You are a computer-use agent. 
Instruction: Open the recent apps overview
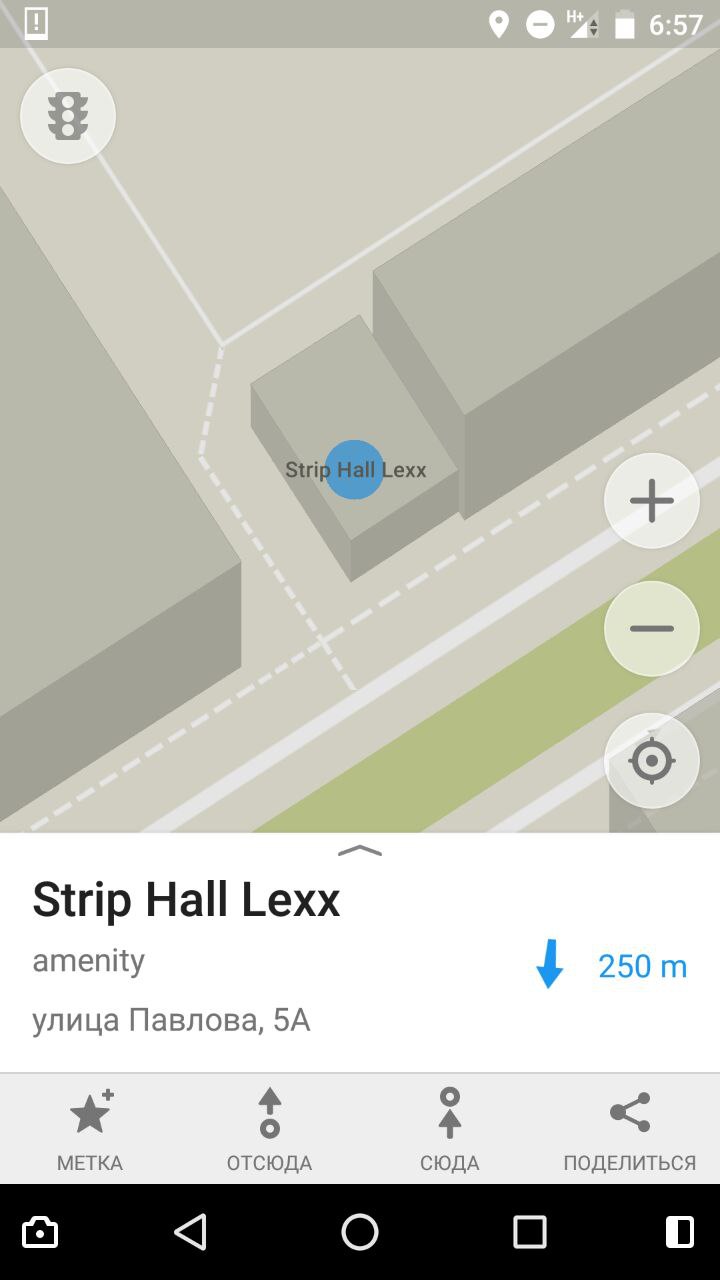click(530, 1232)
